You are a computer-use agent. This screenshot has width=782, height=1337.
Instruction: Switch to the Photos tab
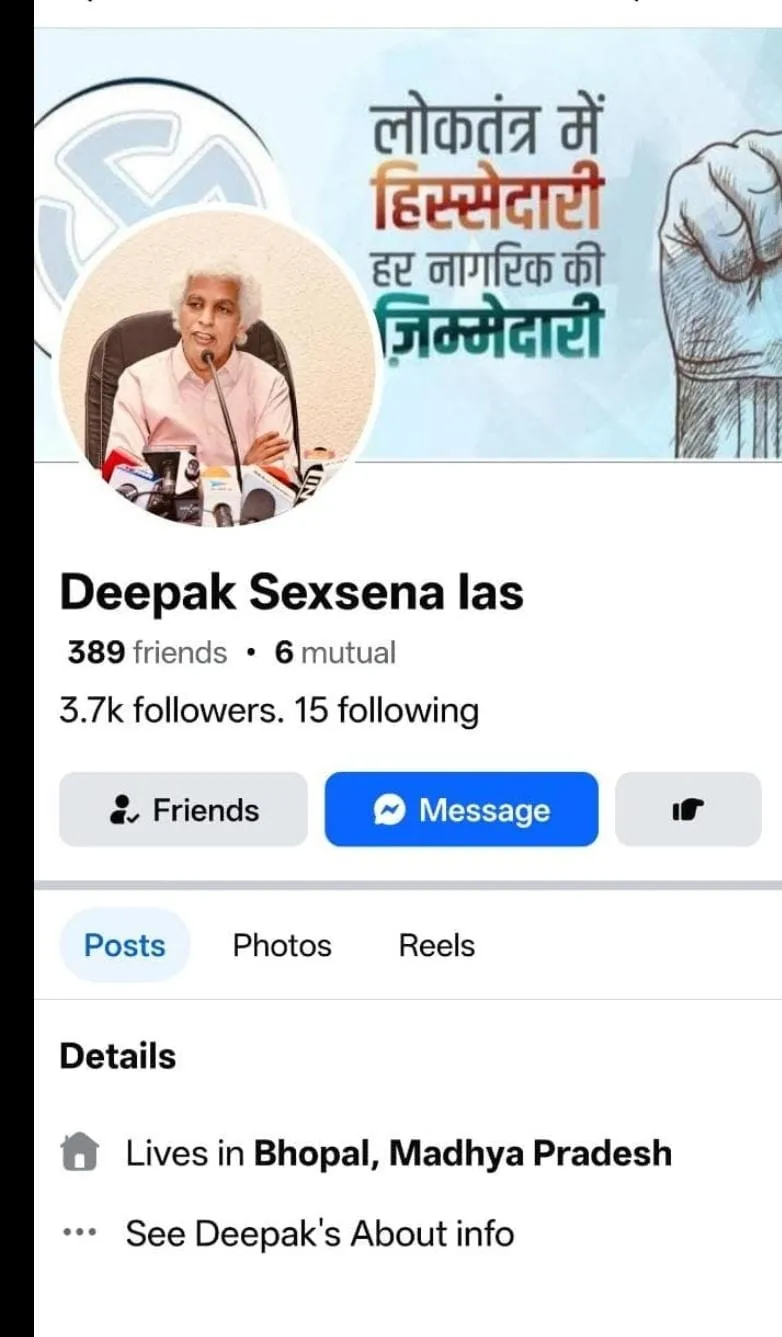pyautogui.click(x=281, y=945)
